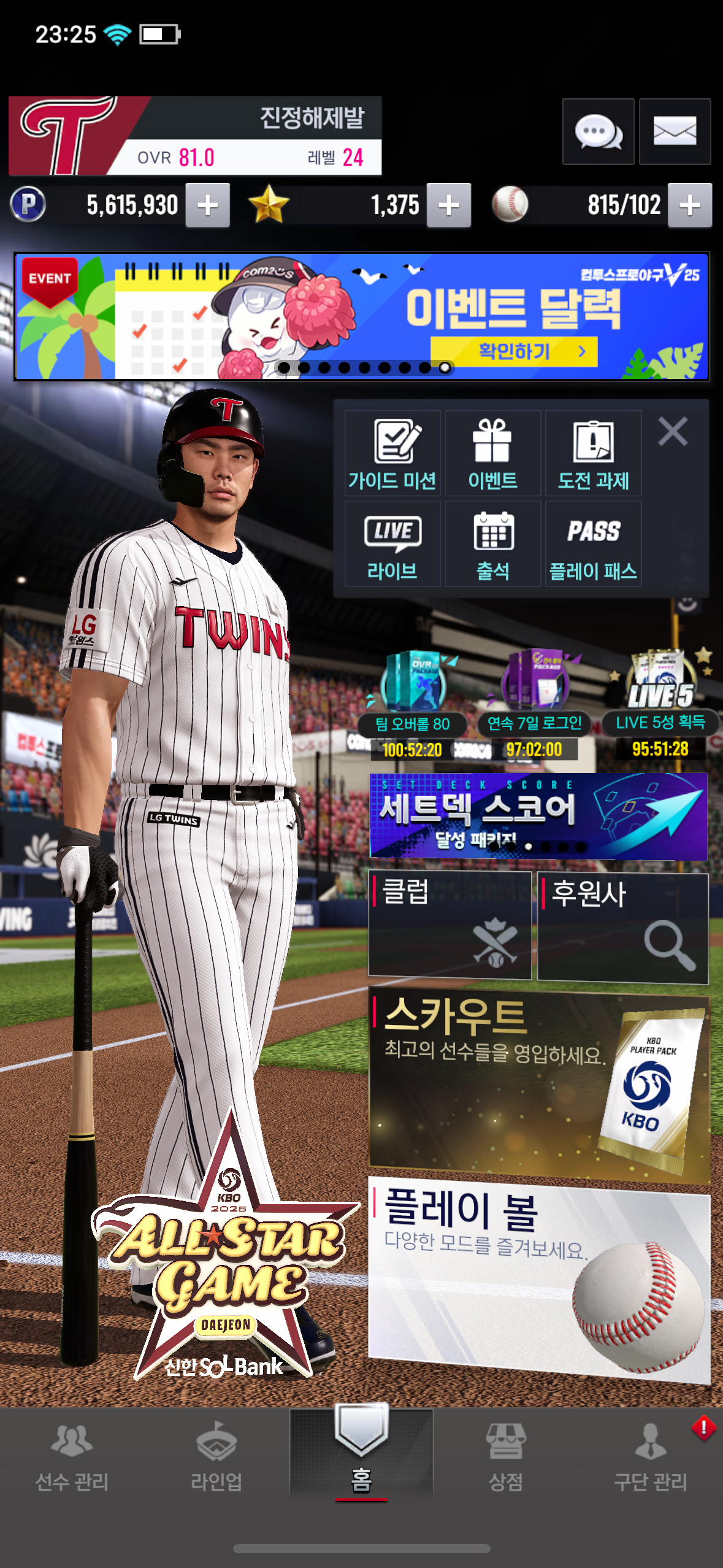Open the chat speech bubble icon
The width and height of the screenshot is (723, 1568).
pos(598,131)
